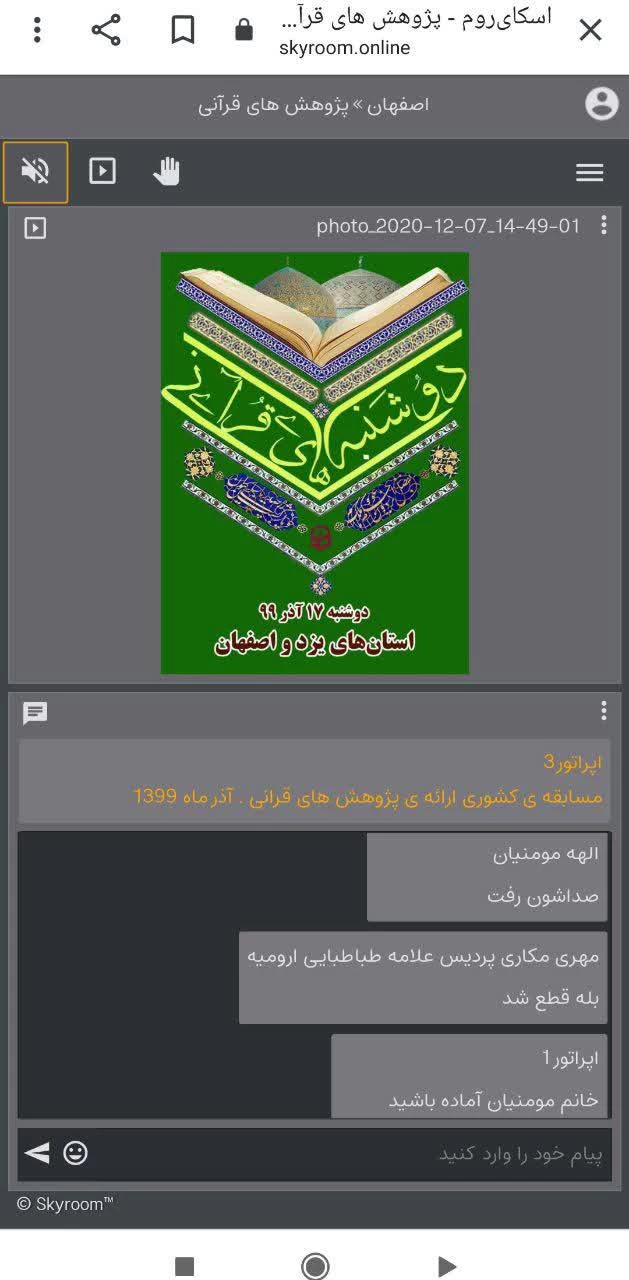The height and width of the screenshot is (1280, 629).
Task: Open the chat panel options menu
Action: 603,711
